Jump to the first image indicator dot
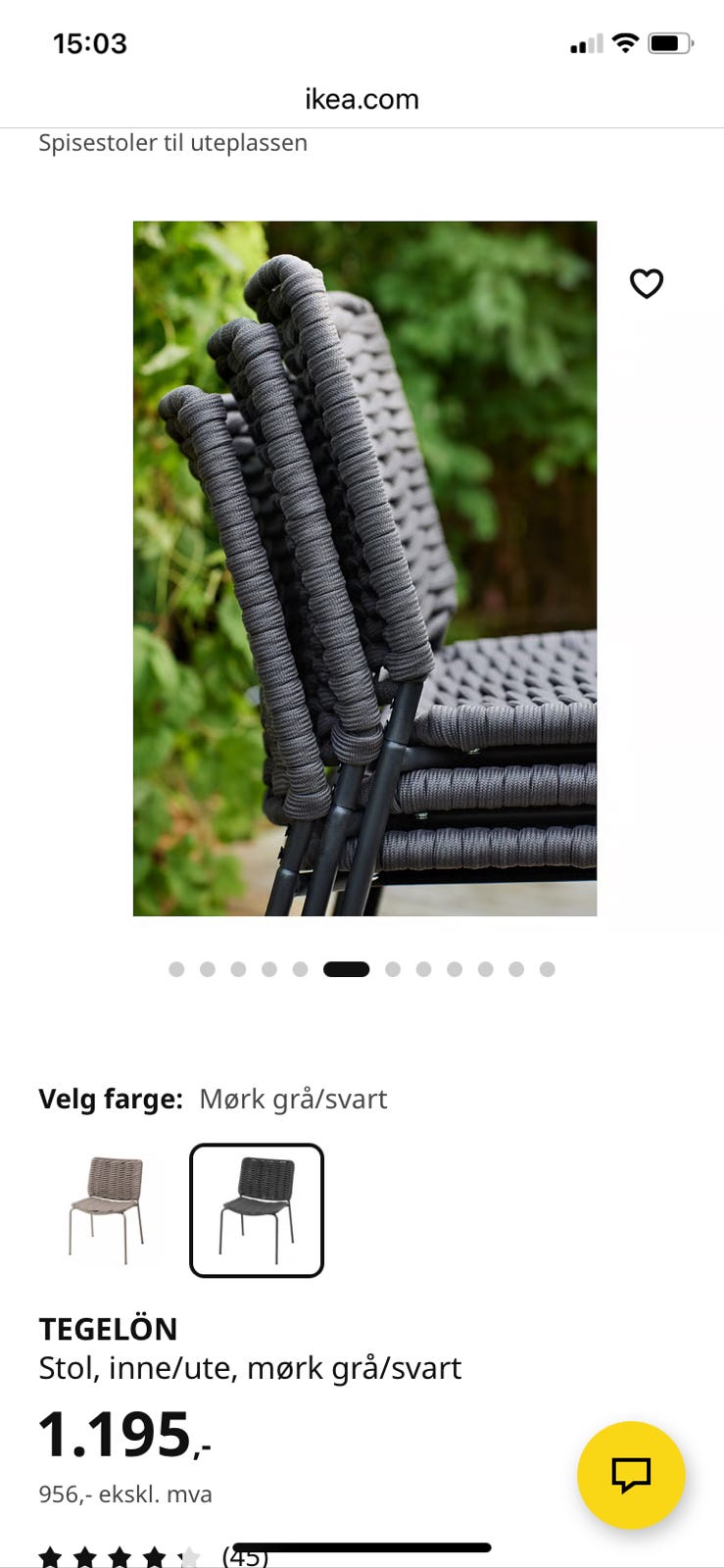This screenshot has width=724, height=1568. coord(176,969)
